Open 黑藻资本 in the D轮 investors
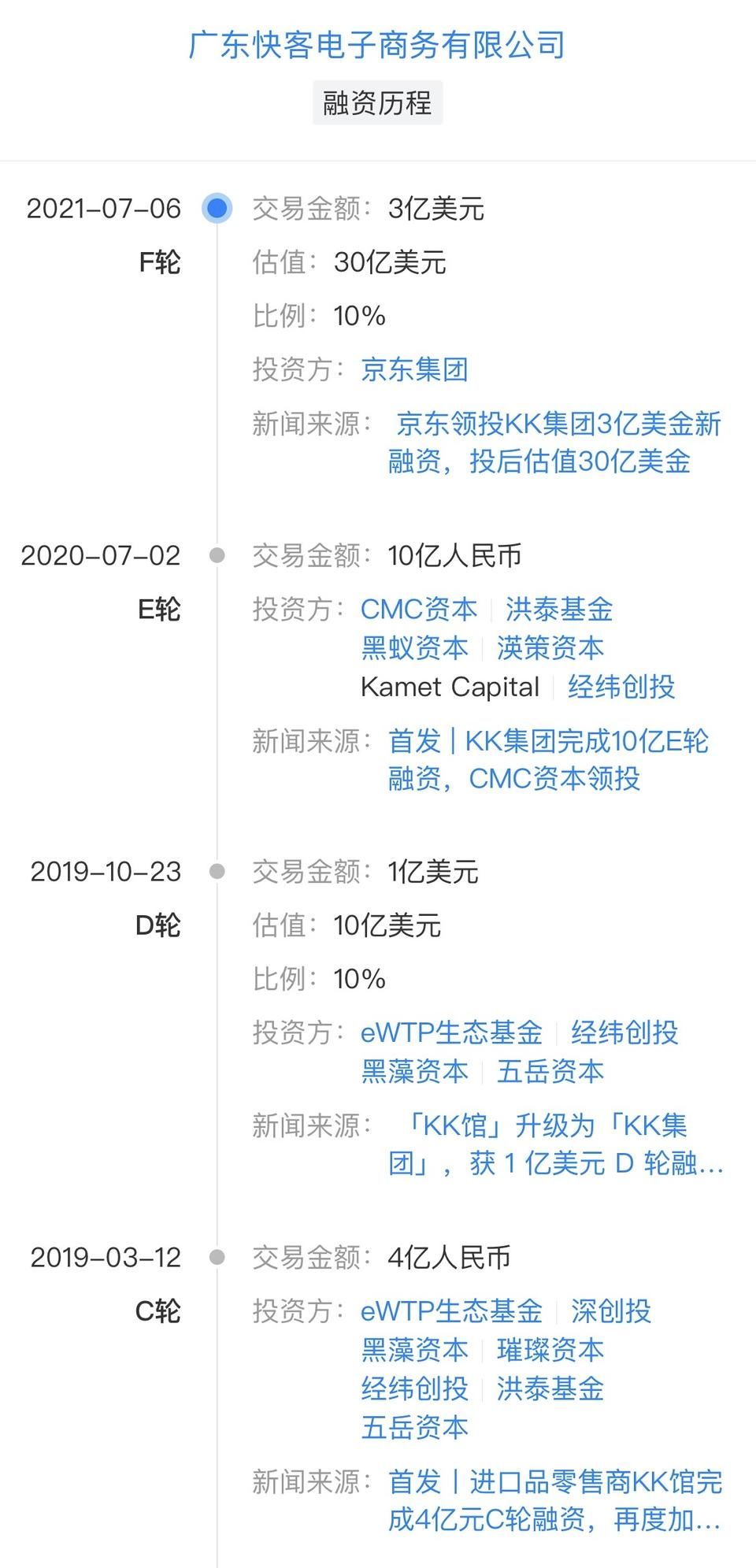Screen dimensions: 756x1568 pyautogui.click(x=415, y=1071)
